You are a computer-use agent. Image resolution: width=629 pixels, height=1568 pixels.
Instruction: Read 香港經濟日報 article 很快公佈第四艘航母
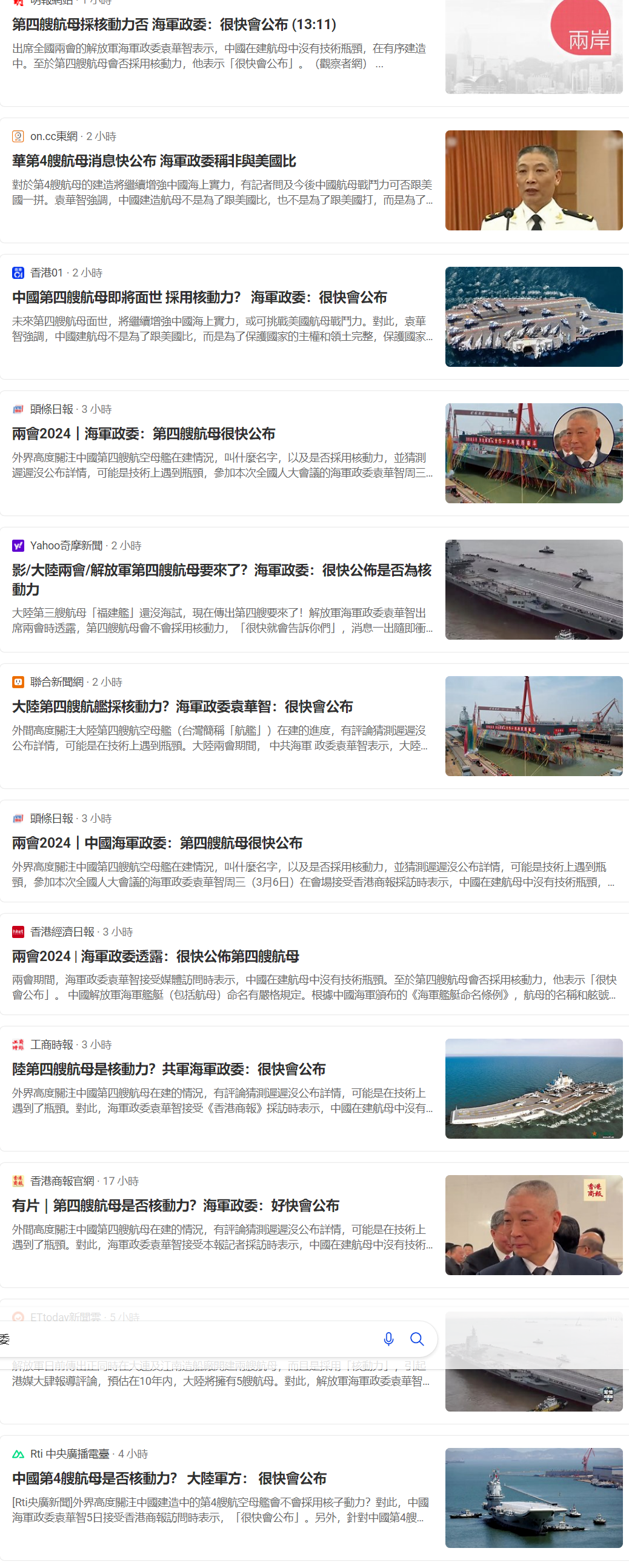point(156,956)
